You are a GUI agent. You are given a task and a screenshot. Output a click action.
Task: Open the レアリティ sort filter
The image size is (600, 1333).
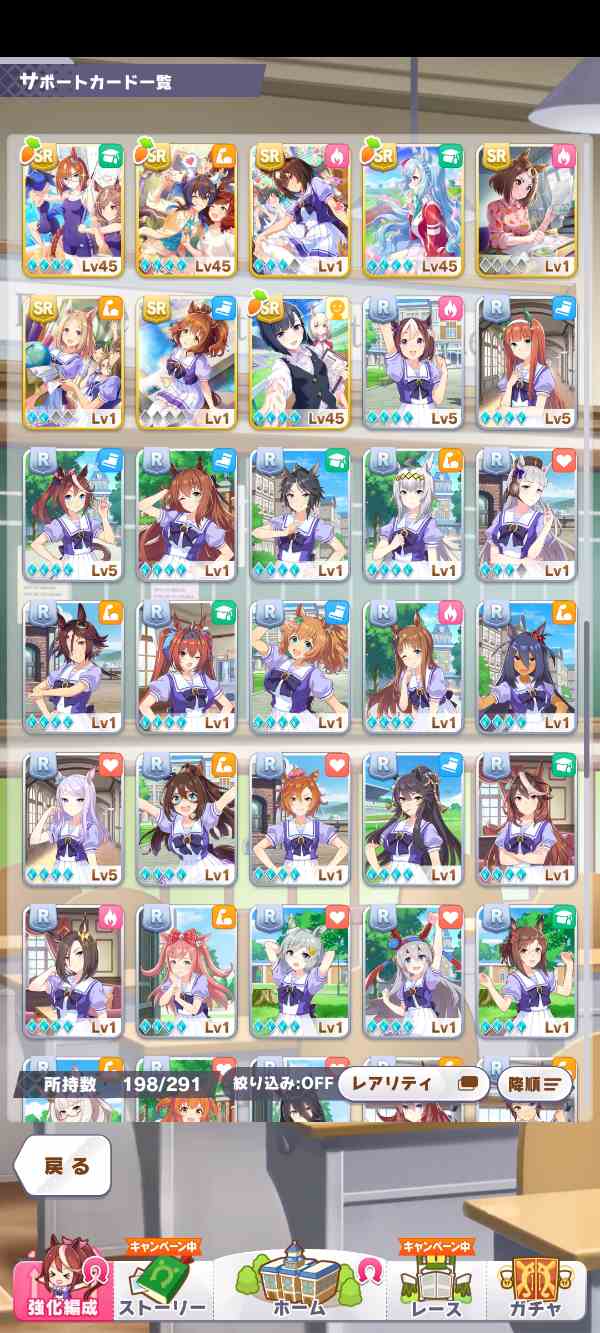click(413, 1084)
